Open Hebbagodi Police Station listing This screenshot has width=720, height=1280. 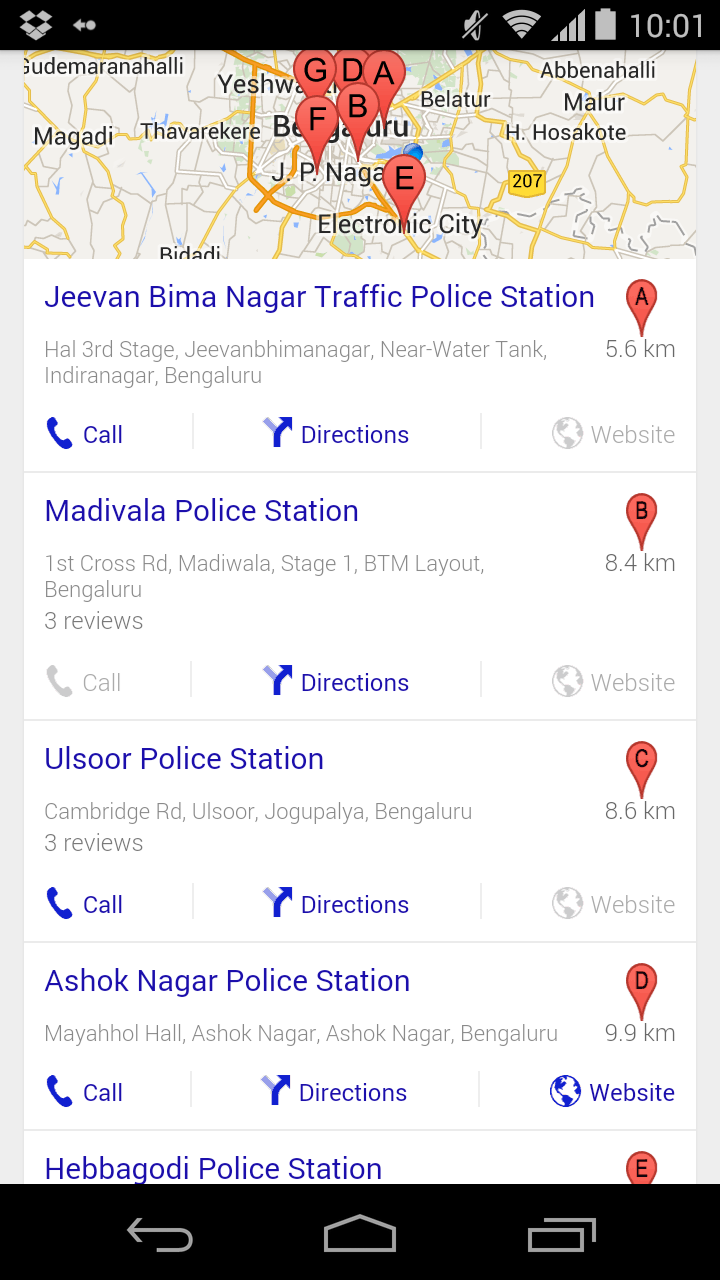point(213,1168)
